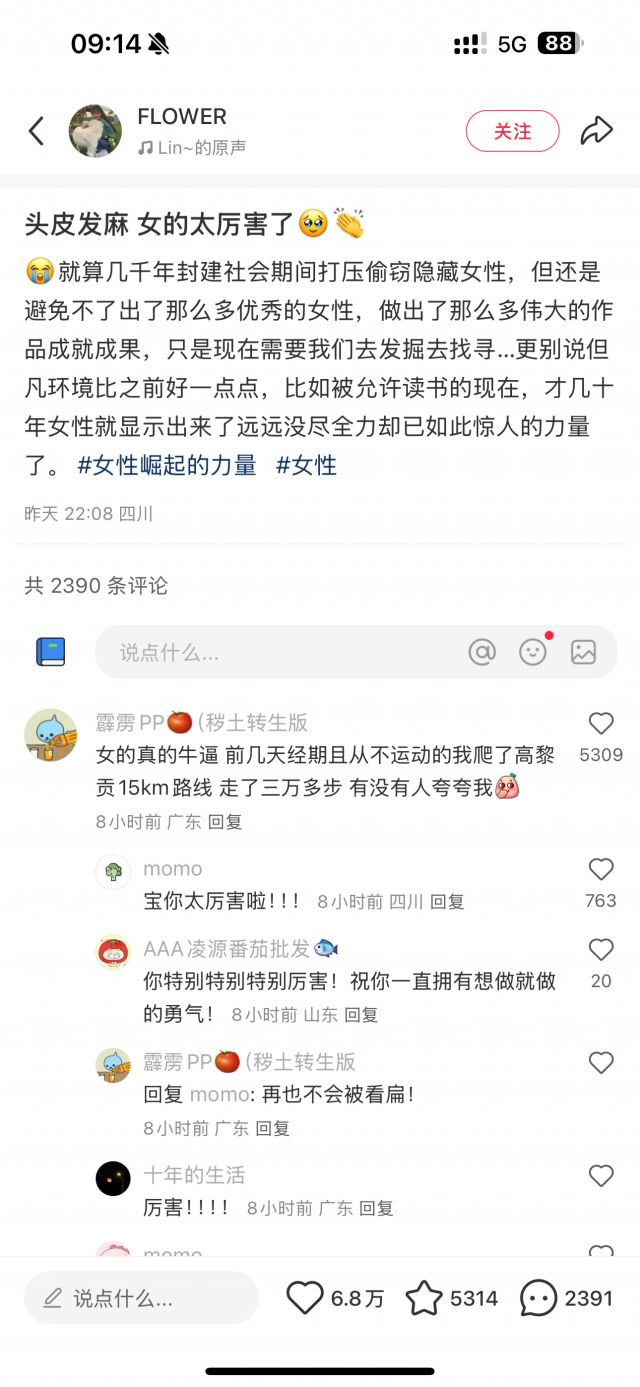The height and width of the screenshot is (1387, 640).
Task: Open the #女性崛起的力量 hashtag
Action: [167, 465]
